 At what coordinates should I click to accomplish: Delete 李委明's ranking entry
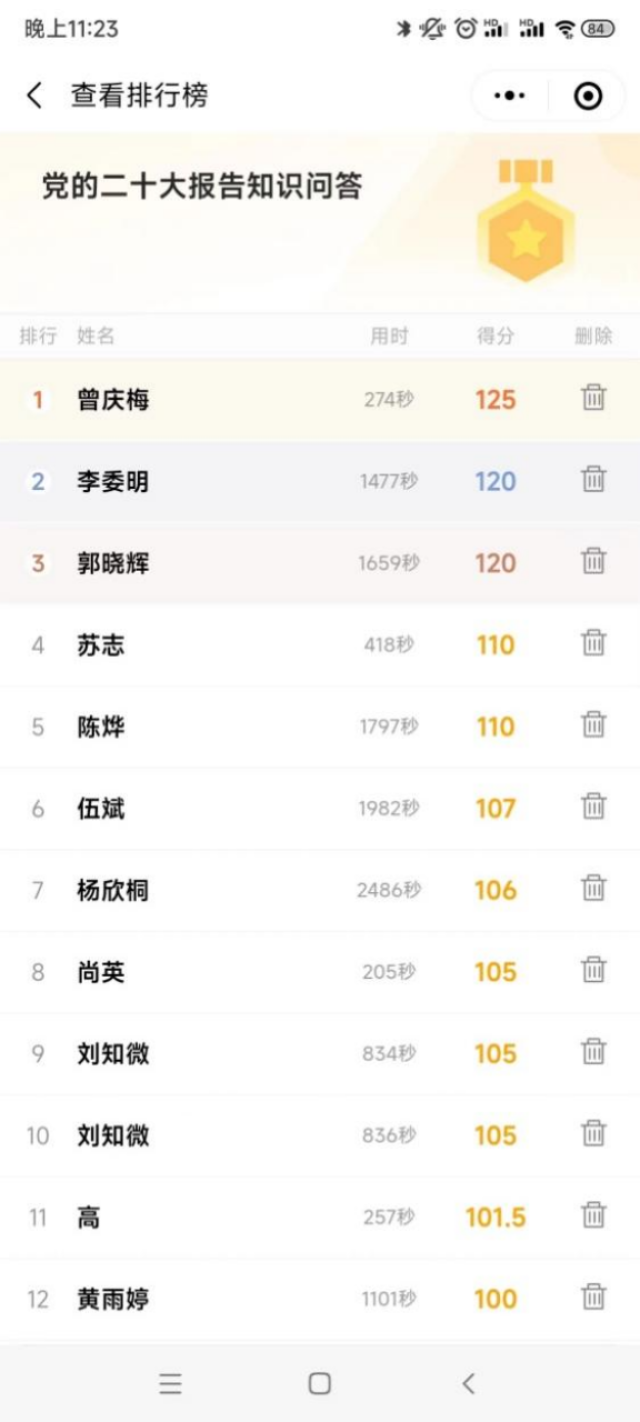tap(594, 480)
